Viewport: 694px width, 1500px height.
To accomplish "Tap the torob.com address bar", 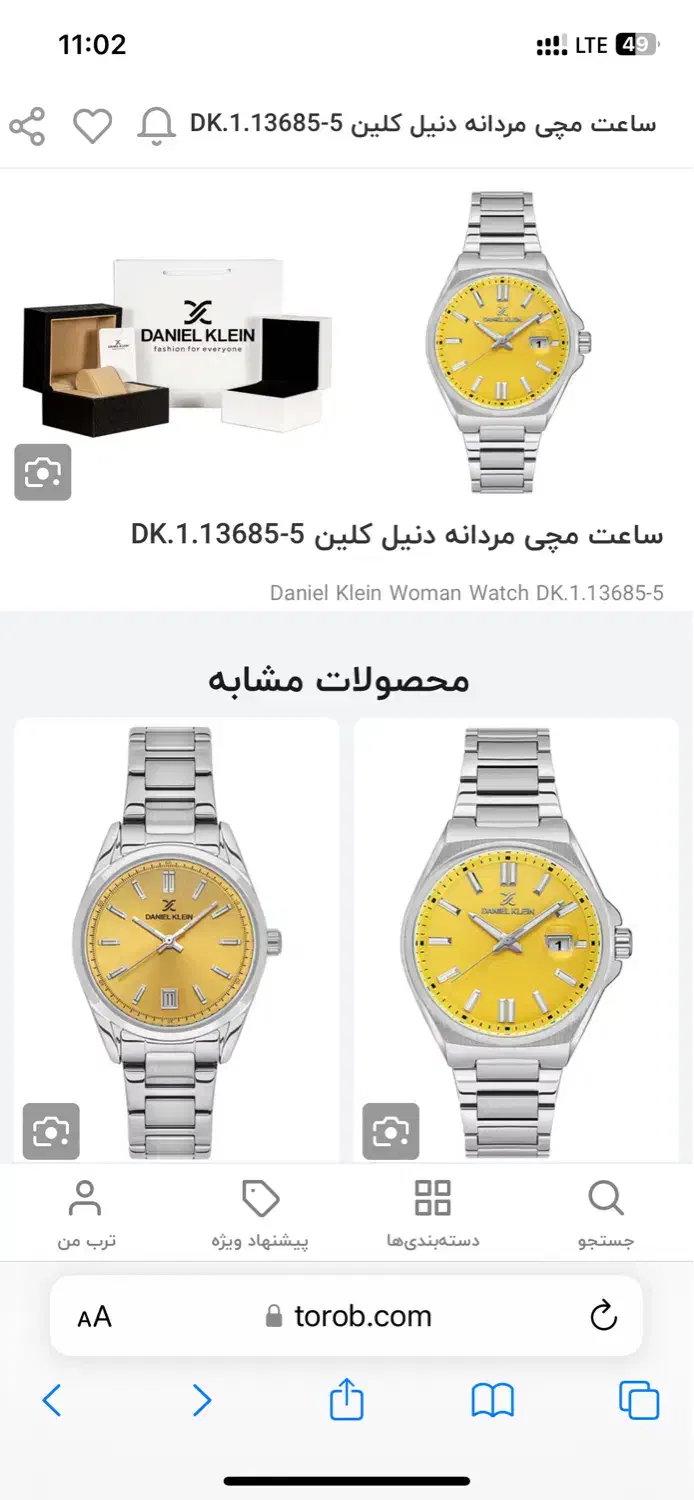I will pos(350,1316).
